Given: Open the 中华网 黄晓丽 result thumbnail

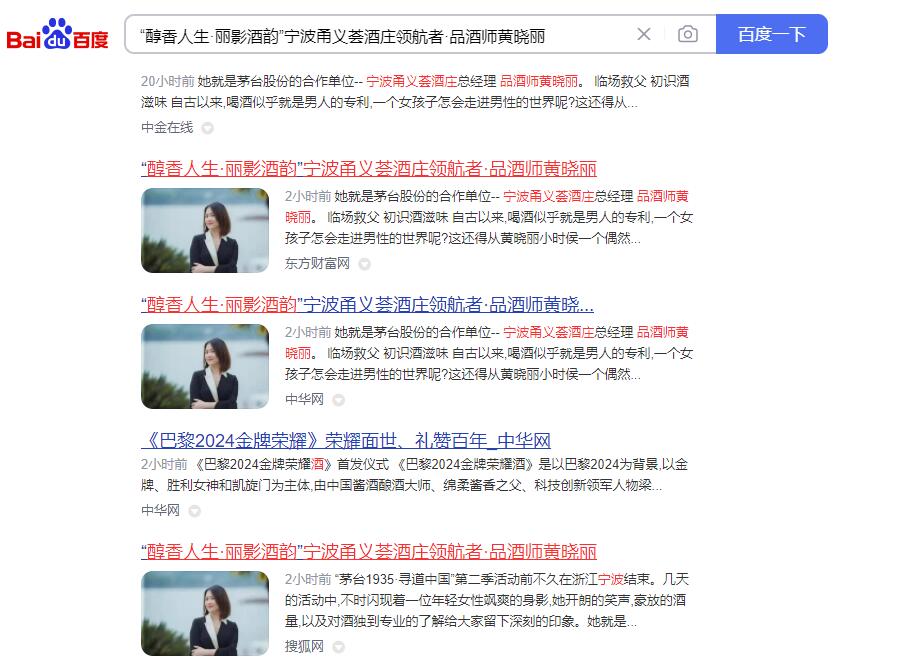Looking at the screenshot, I should [205, 366].
